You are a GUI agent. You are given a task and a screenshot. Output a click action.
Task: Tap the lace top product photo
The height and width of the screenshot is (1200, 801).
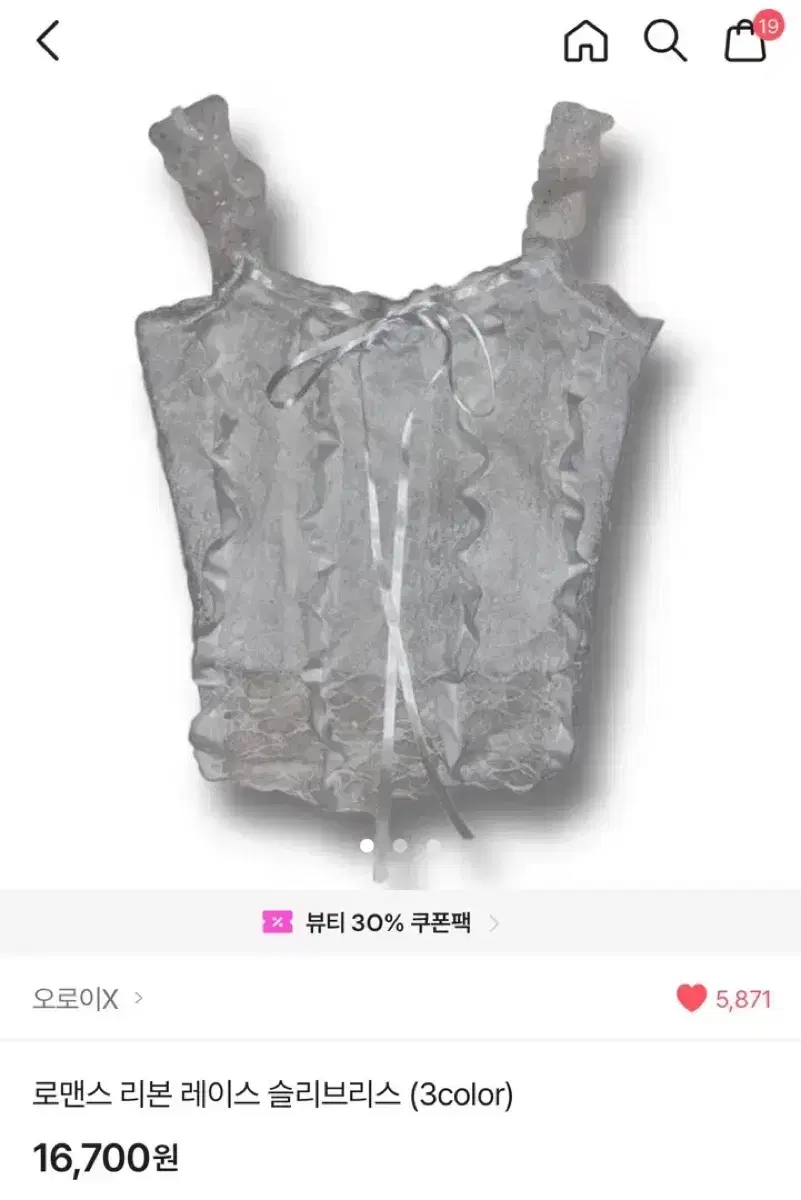[x=400, y=450]
